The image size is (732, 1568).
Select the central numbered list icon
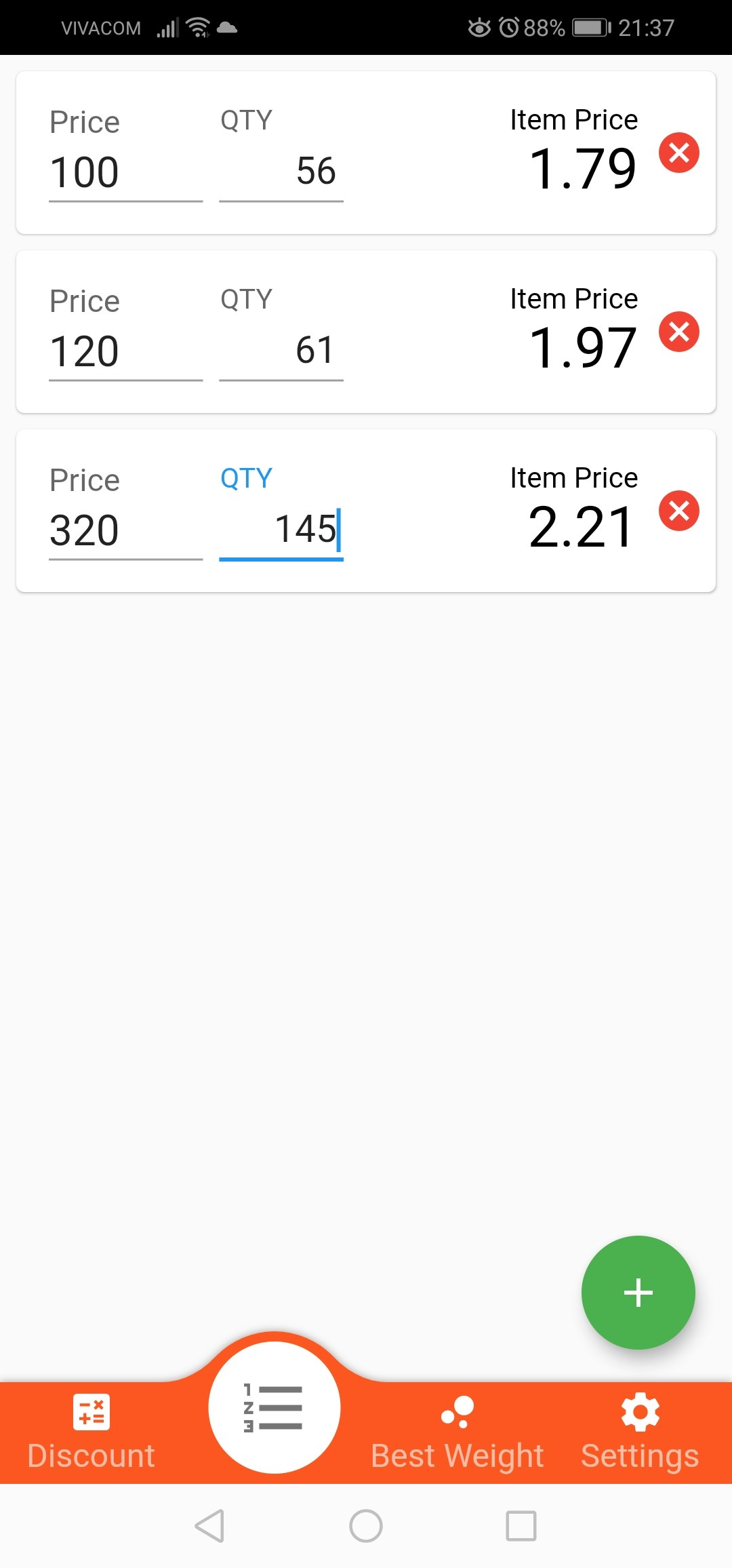[x=274, y=1409]
